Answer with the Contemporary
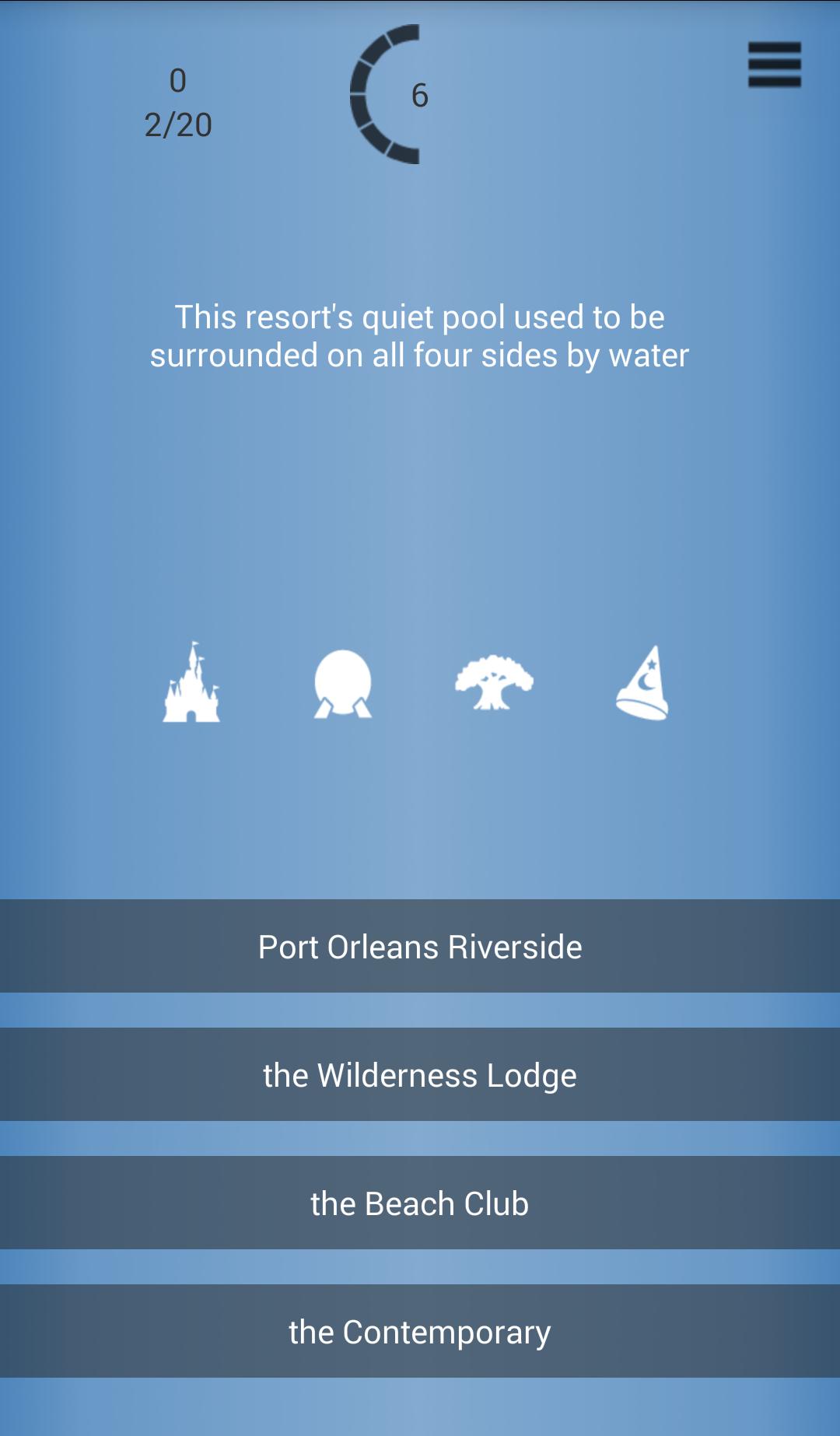The height and width of the screenshot is (1436, 840). click(420, 1331)
